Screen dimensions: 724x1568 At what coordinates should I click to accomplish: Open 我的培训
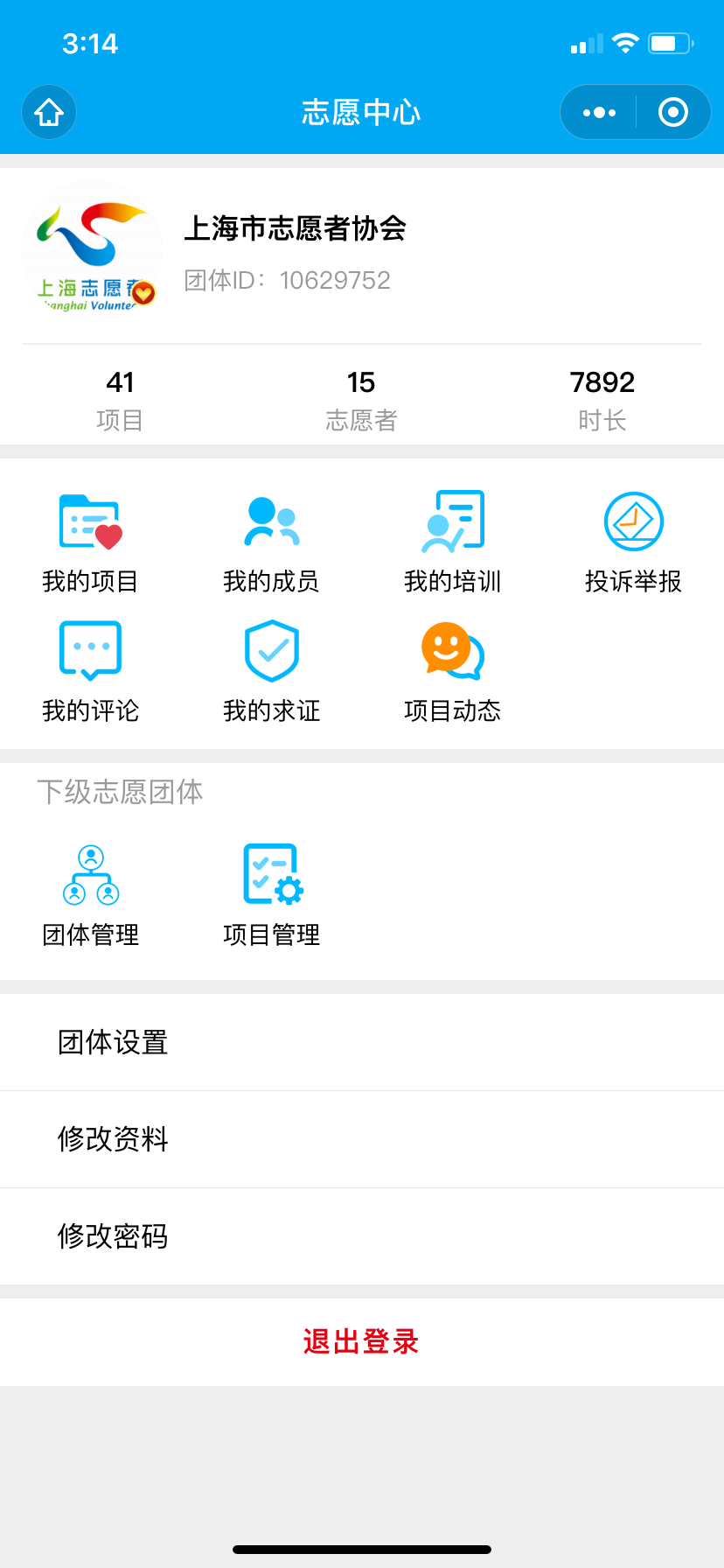point(452,542)
